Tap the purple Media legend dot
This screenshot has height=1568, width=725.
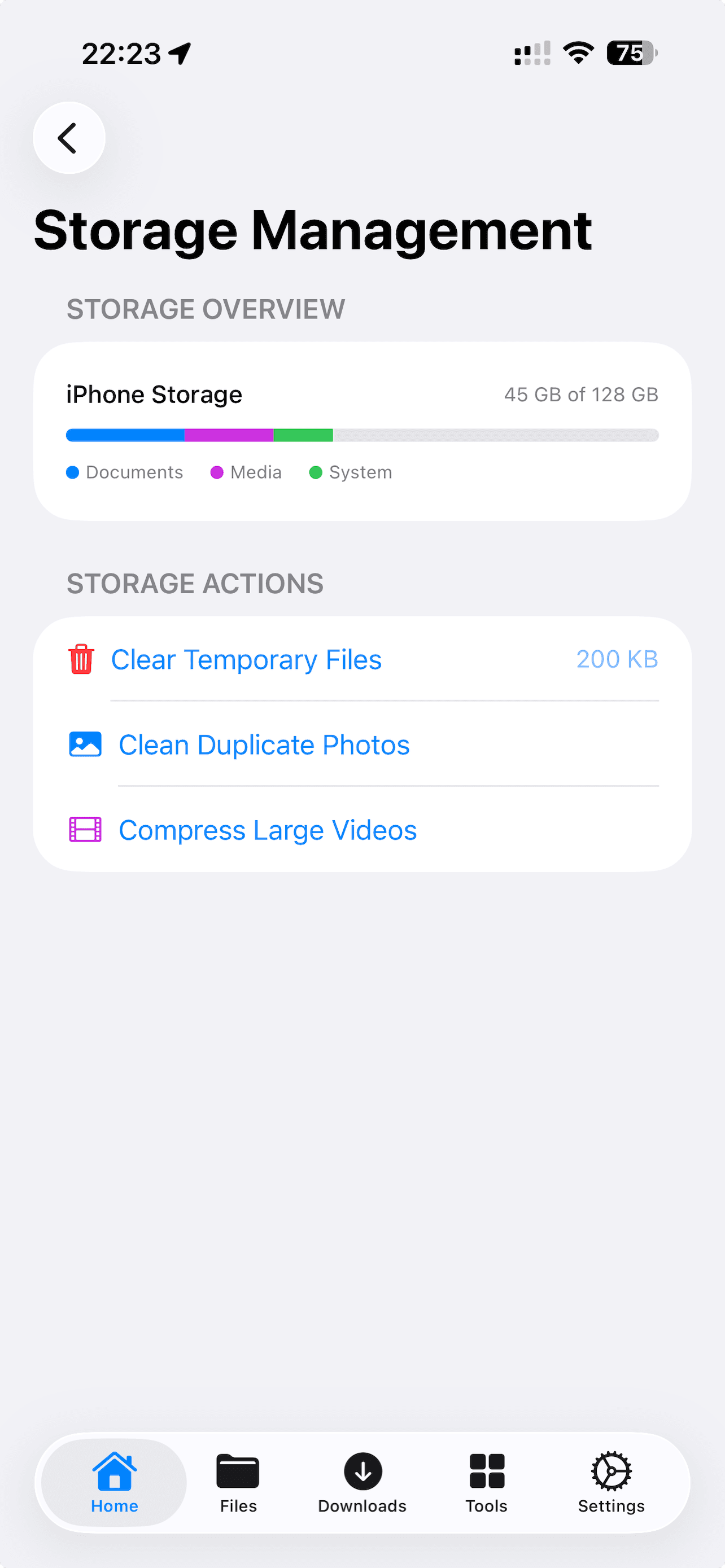(217, 472)
